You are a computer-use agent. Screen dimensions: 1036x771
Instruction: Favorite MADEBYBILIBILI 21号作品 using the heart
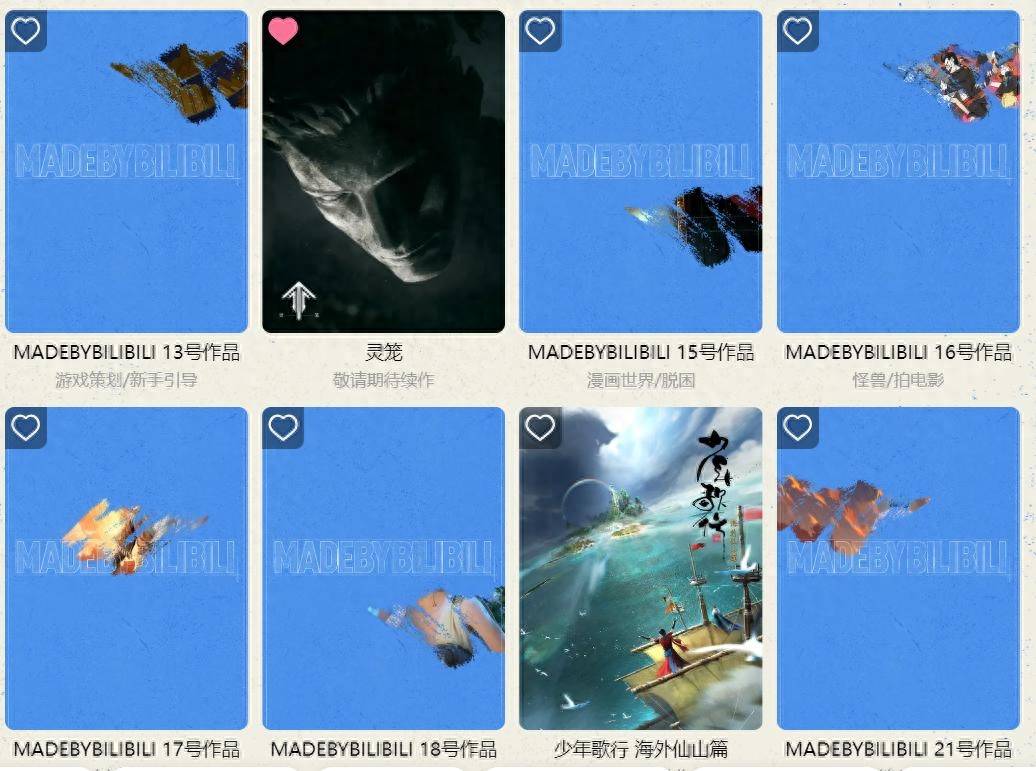click(797, 428)
